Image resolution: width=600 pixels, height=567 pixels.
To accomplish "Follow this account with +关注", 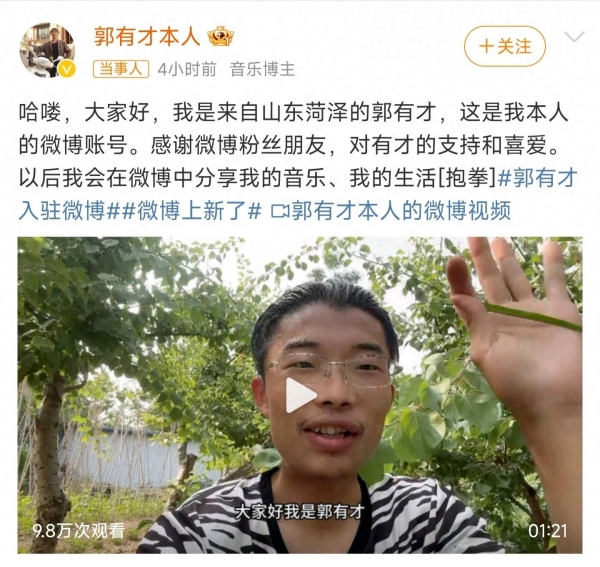I will click(x=505, y=47).
